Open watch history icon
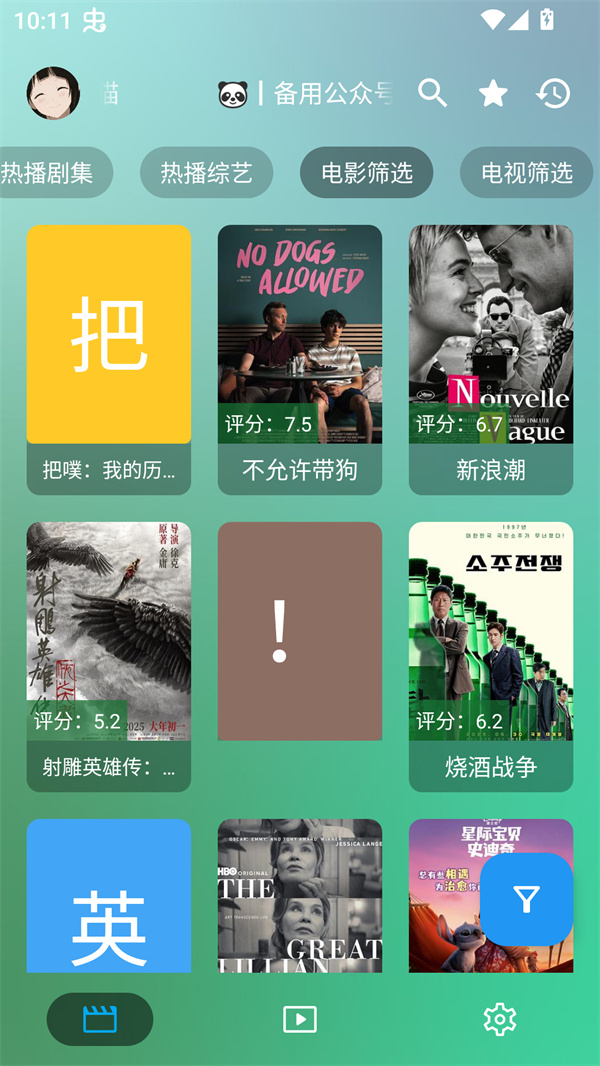Viewport: 600px width, 1066px height. (x=553, y=93)
